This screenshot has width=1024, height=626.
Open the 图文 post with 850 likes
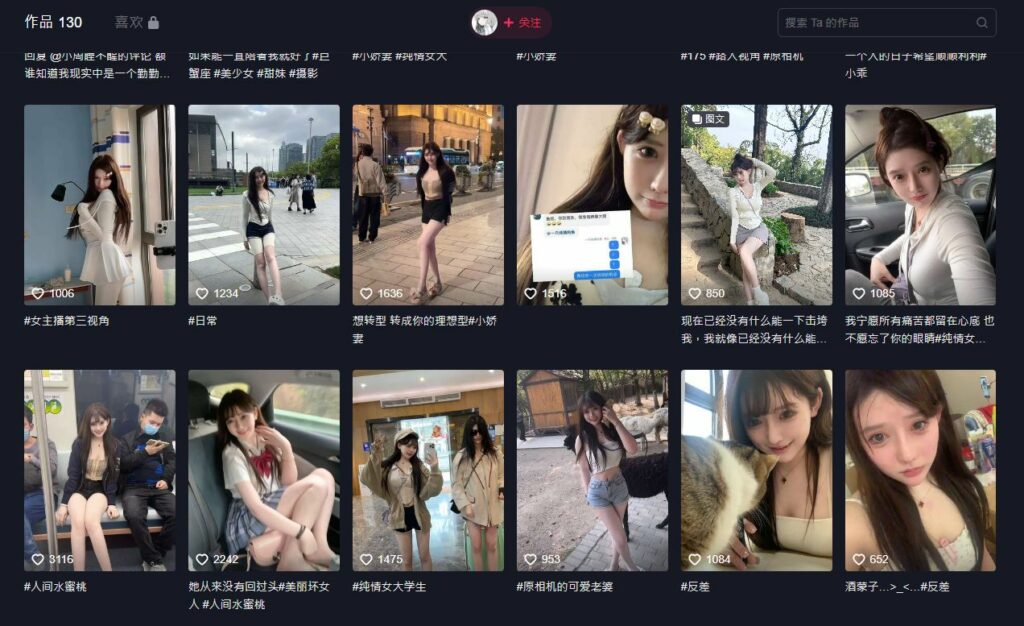pyautogui.click(x=756, y=205)
